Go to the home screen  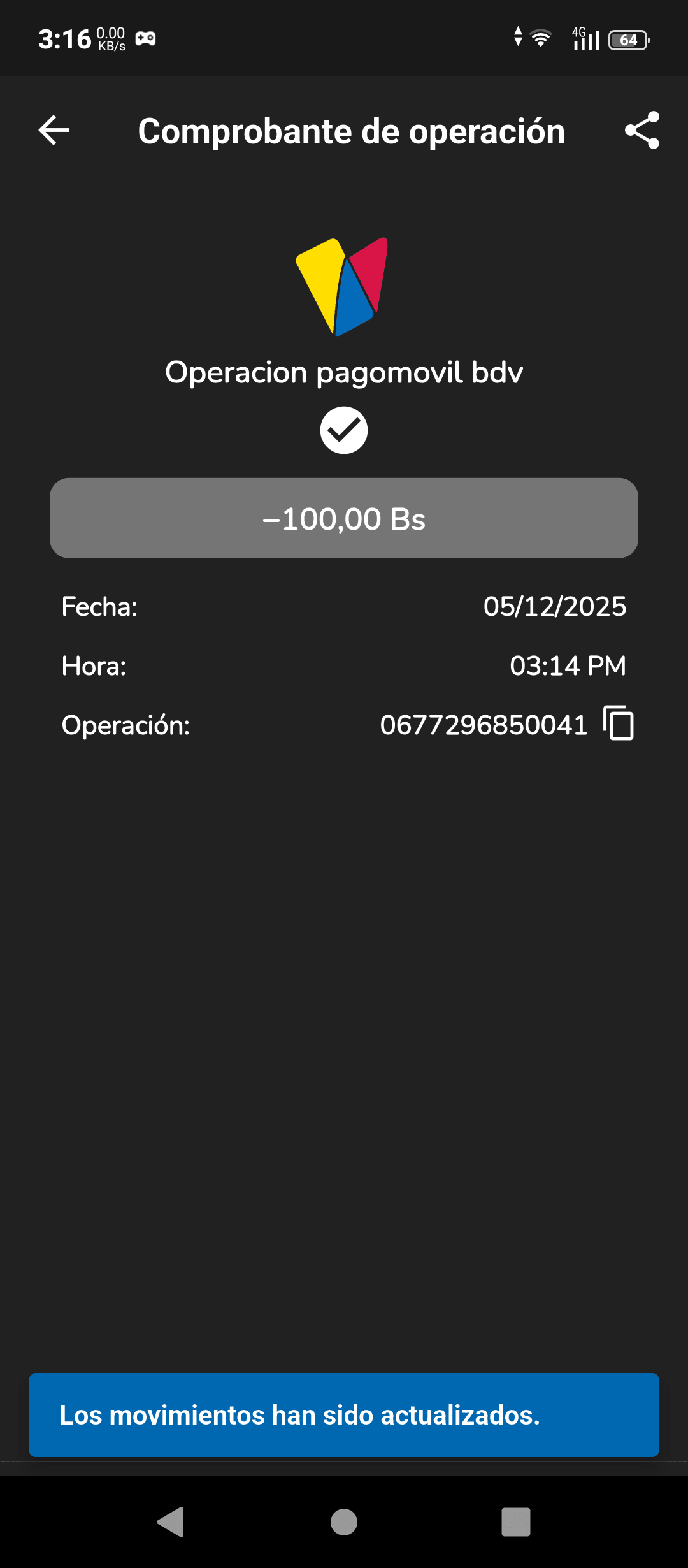click(344, 1522)
